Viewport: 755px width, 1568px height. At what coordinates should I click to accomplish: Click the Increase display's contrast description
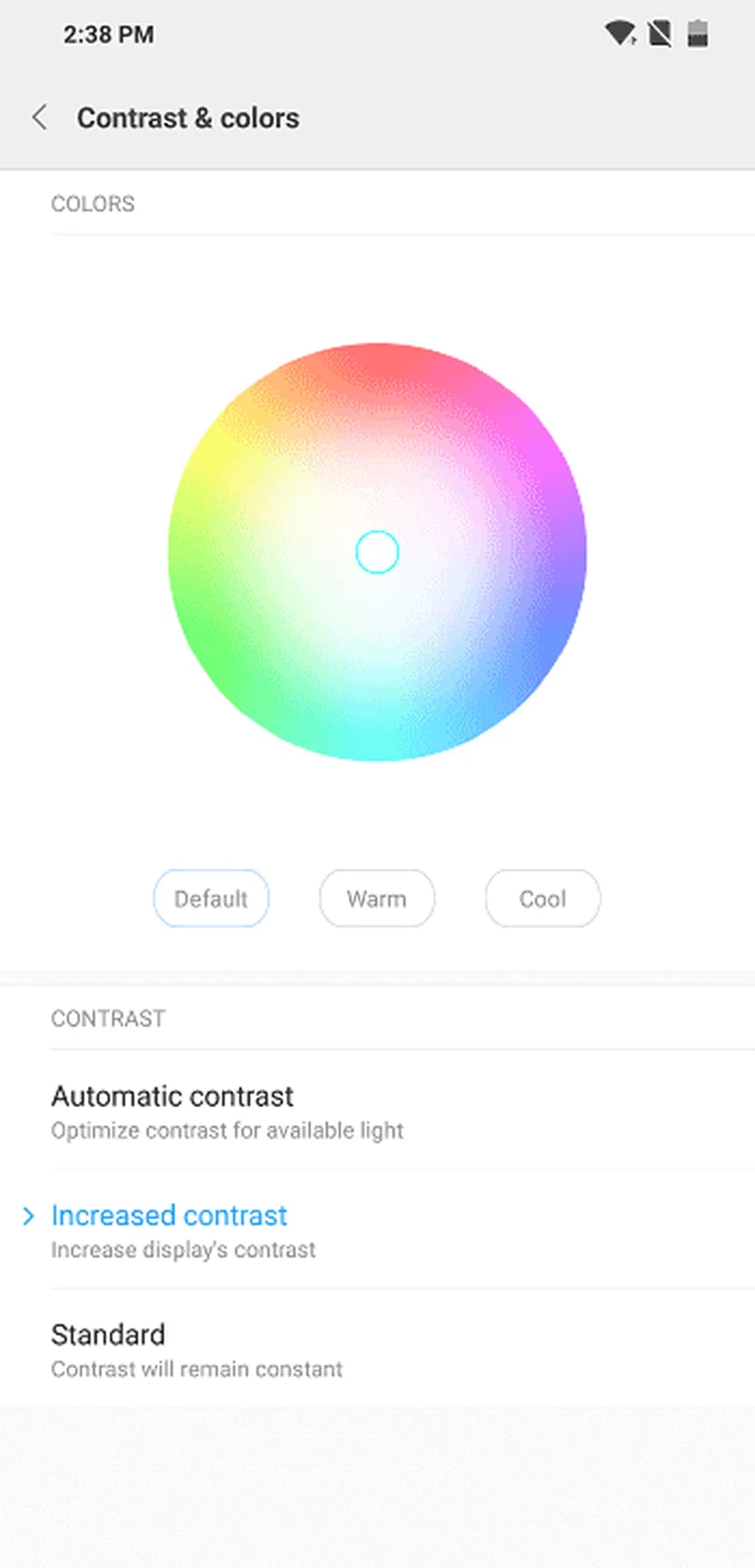coord(183,1250)
